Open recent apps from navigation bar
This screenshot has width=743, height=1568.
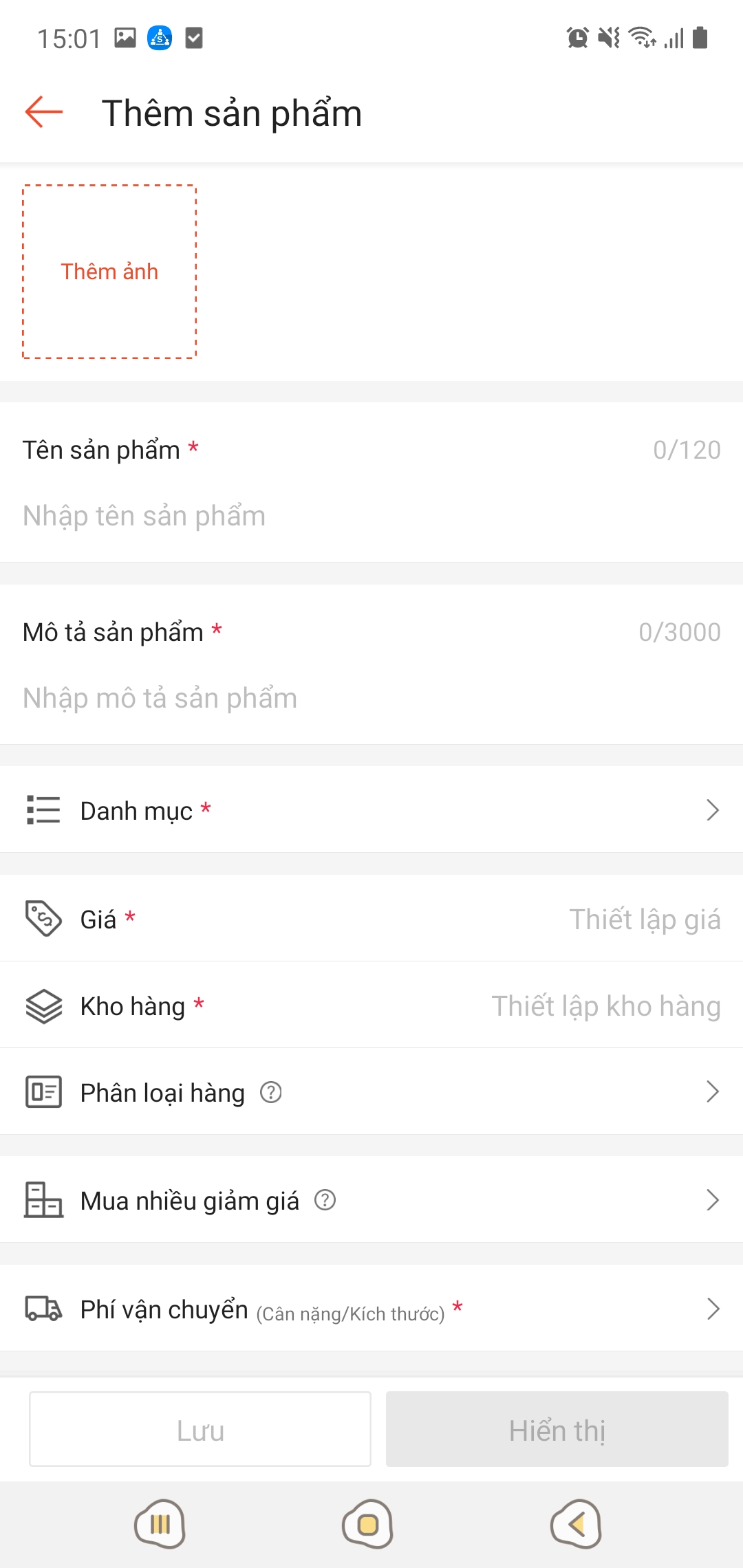coord(160,1523)
